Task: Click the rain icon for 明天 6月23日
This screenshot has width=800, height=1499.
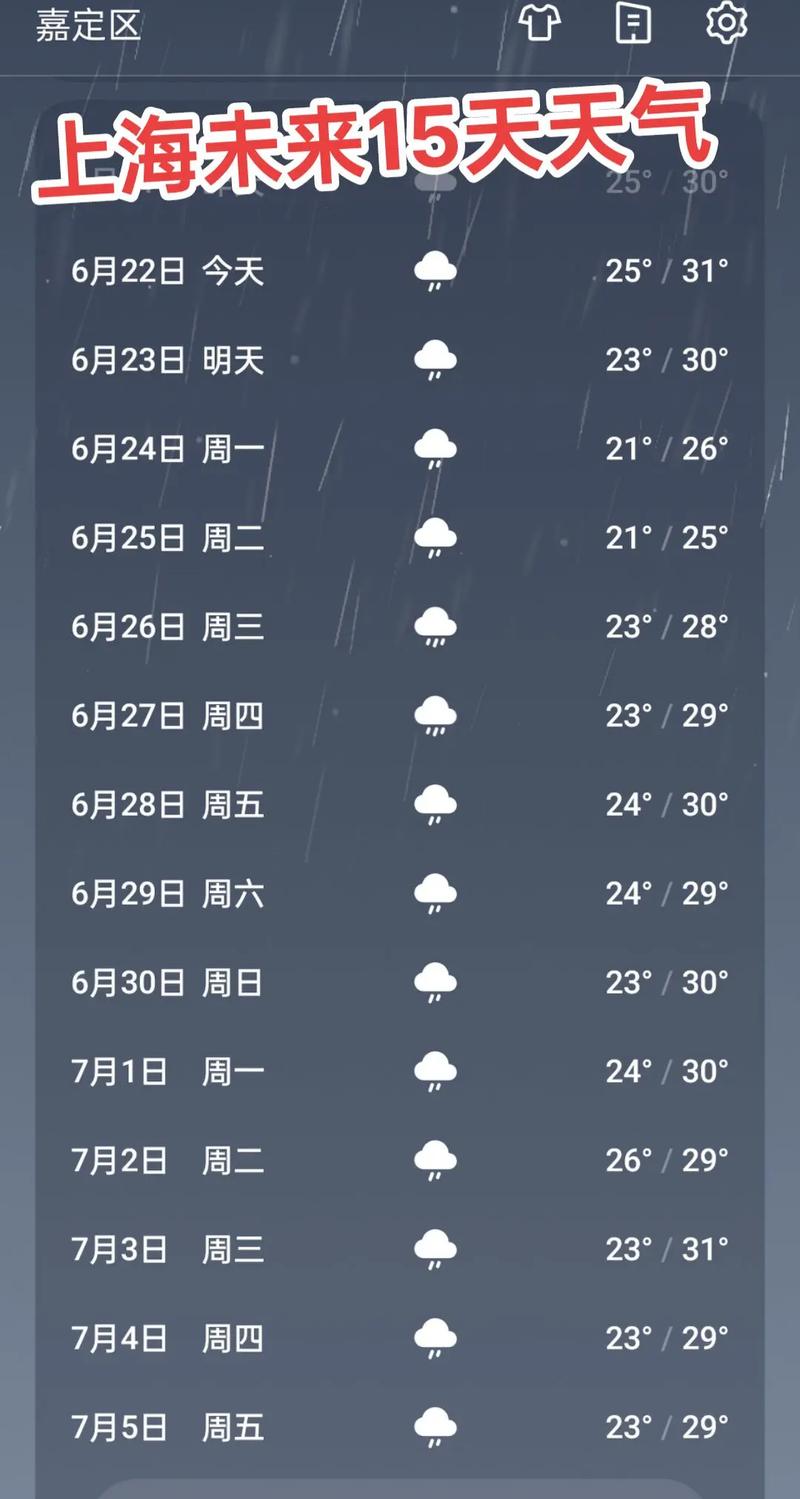Action: [x=434, y=357]
